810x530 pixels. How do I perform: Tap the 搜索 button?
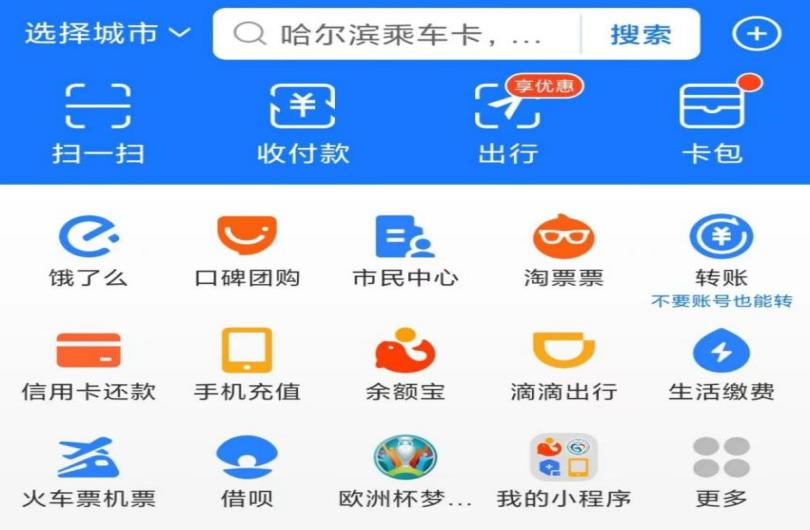coord(640,35)
